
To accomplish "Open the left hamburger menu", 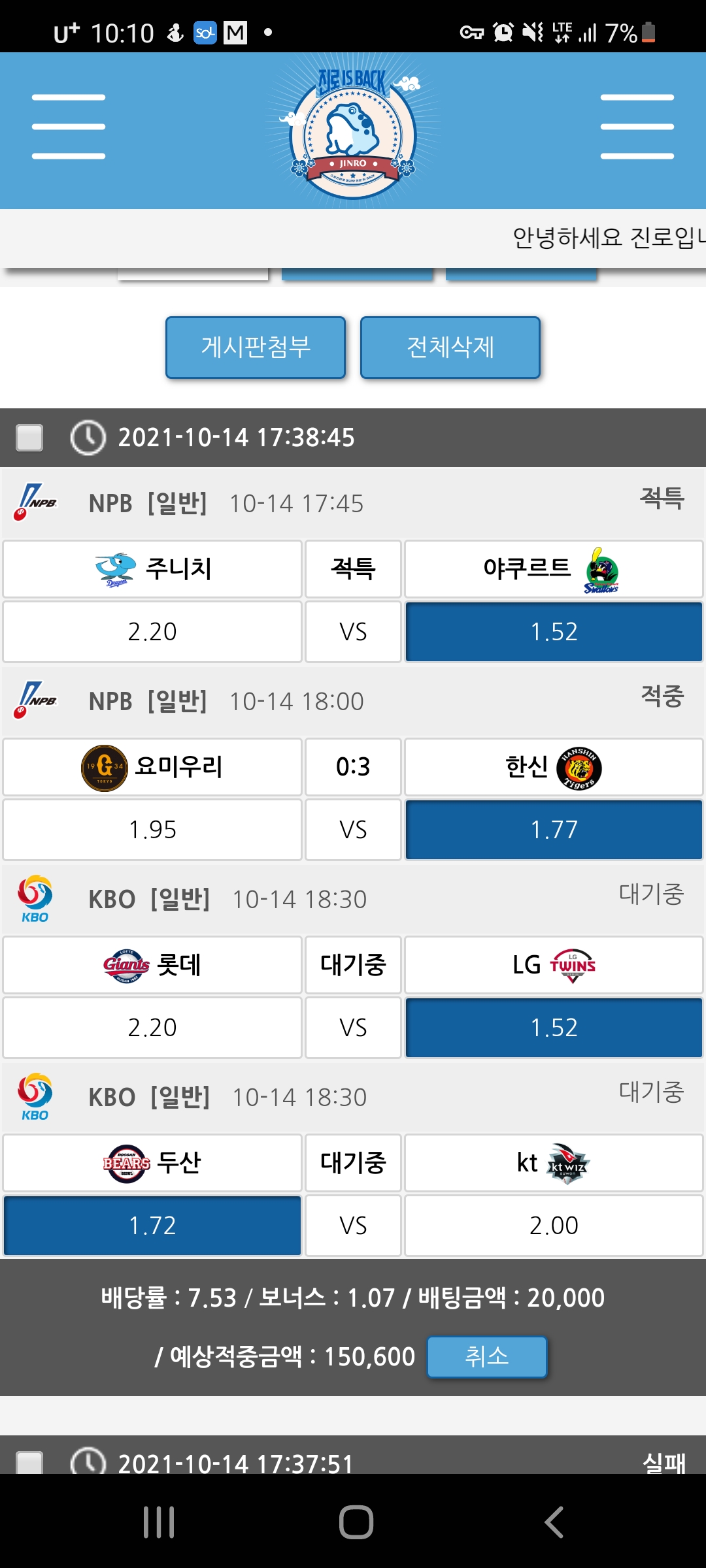I will click(x=69, y=127).
